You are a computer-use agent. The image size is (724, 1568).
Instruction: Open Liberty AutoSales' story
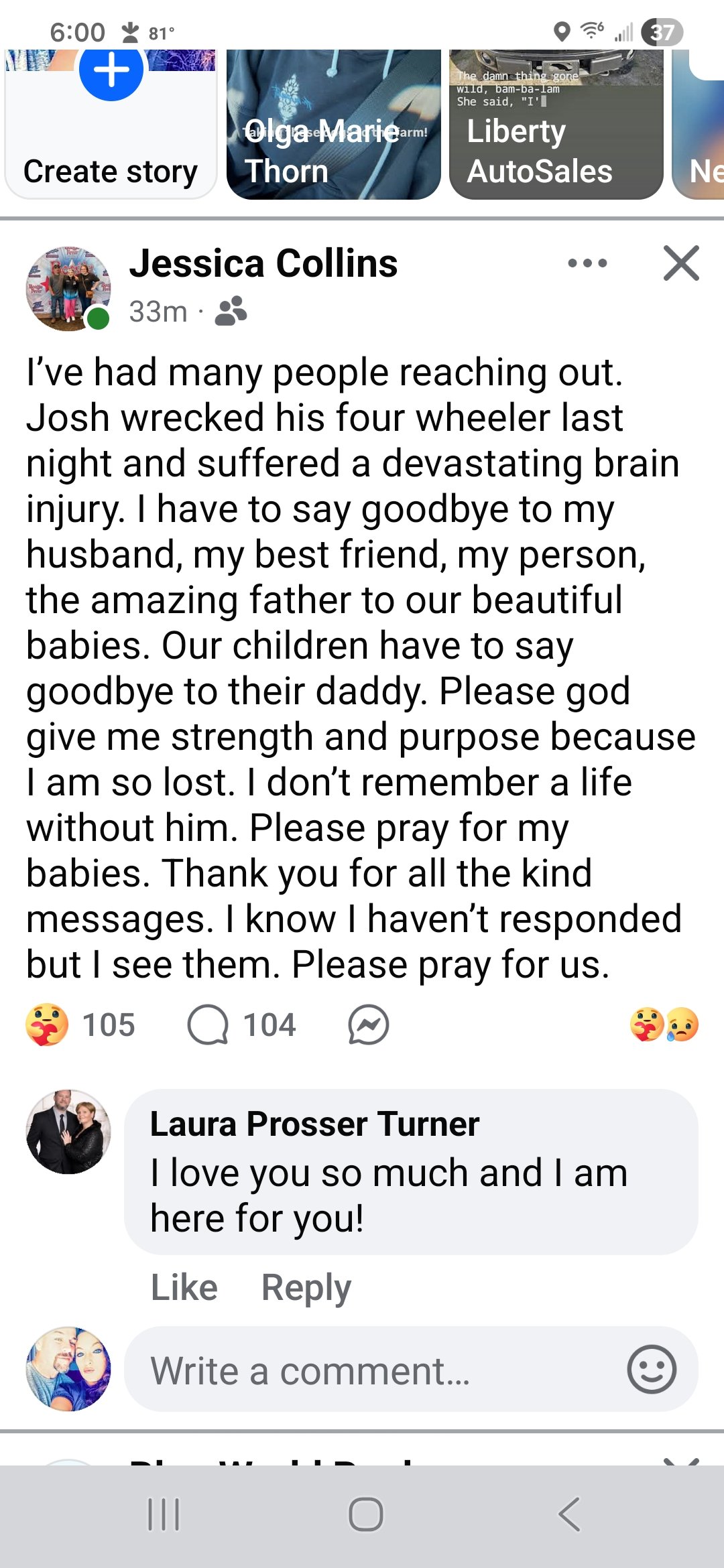(x=556, y=124)
